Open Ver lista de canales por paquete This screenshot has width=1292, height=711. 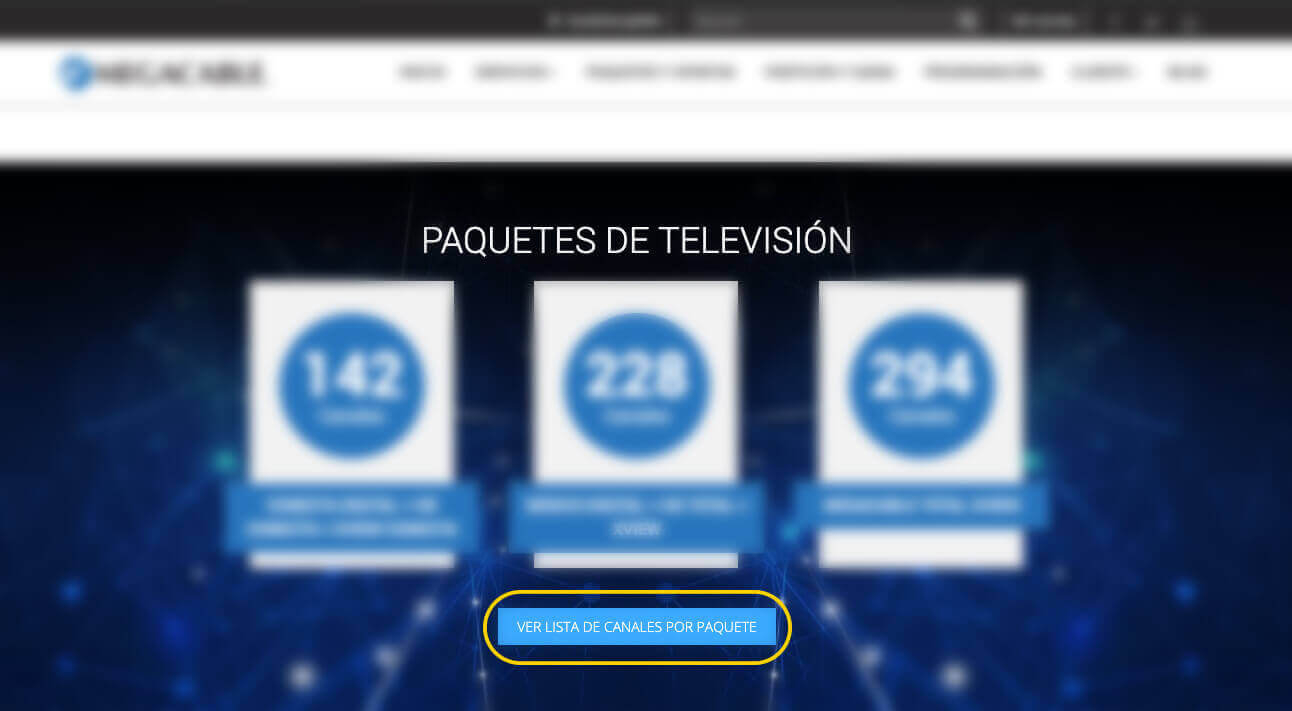(x=637, y=627)
